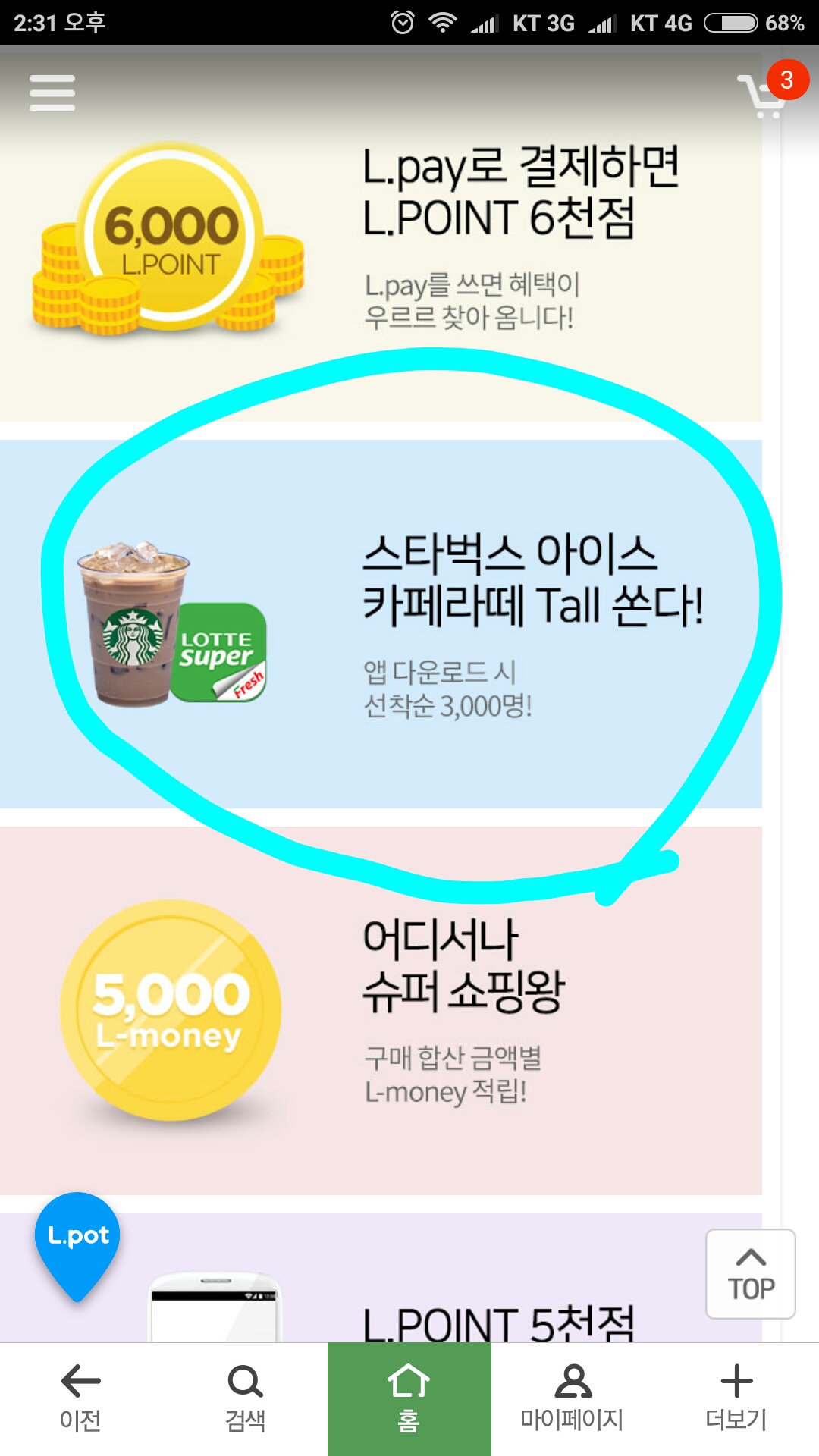Open the 검색 search tab
The image size is (819, 1456).
point(246,1399)
